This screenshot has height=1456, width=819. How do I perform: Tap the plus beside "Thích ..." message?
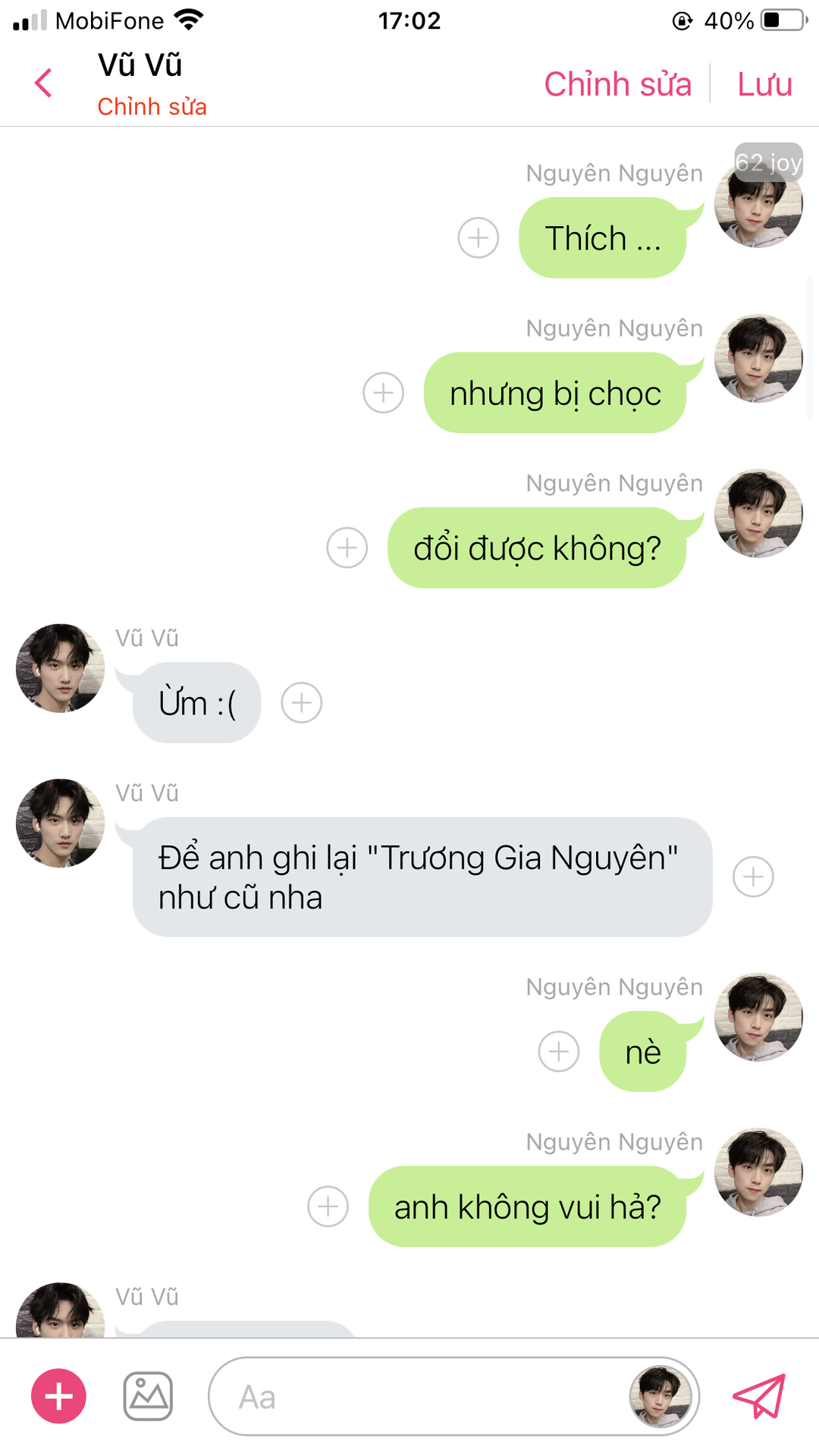tap(479, 238)
